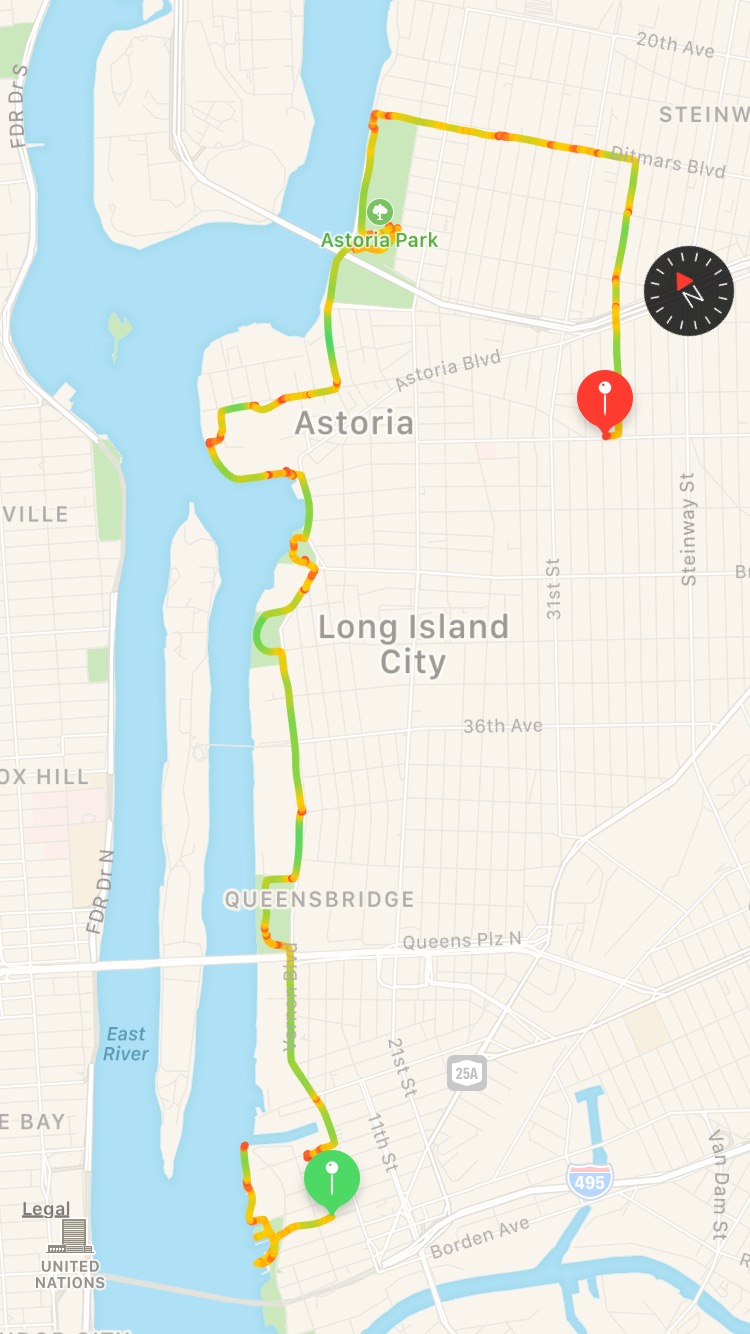This screenshot has width=750, height=1334.
Task: Select the red end pin
Action: [x=604, y=399]
